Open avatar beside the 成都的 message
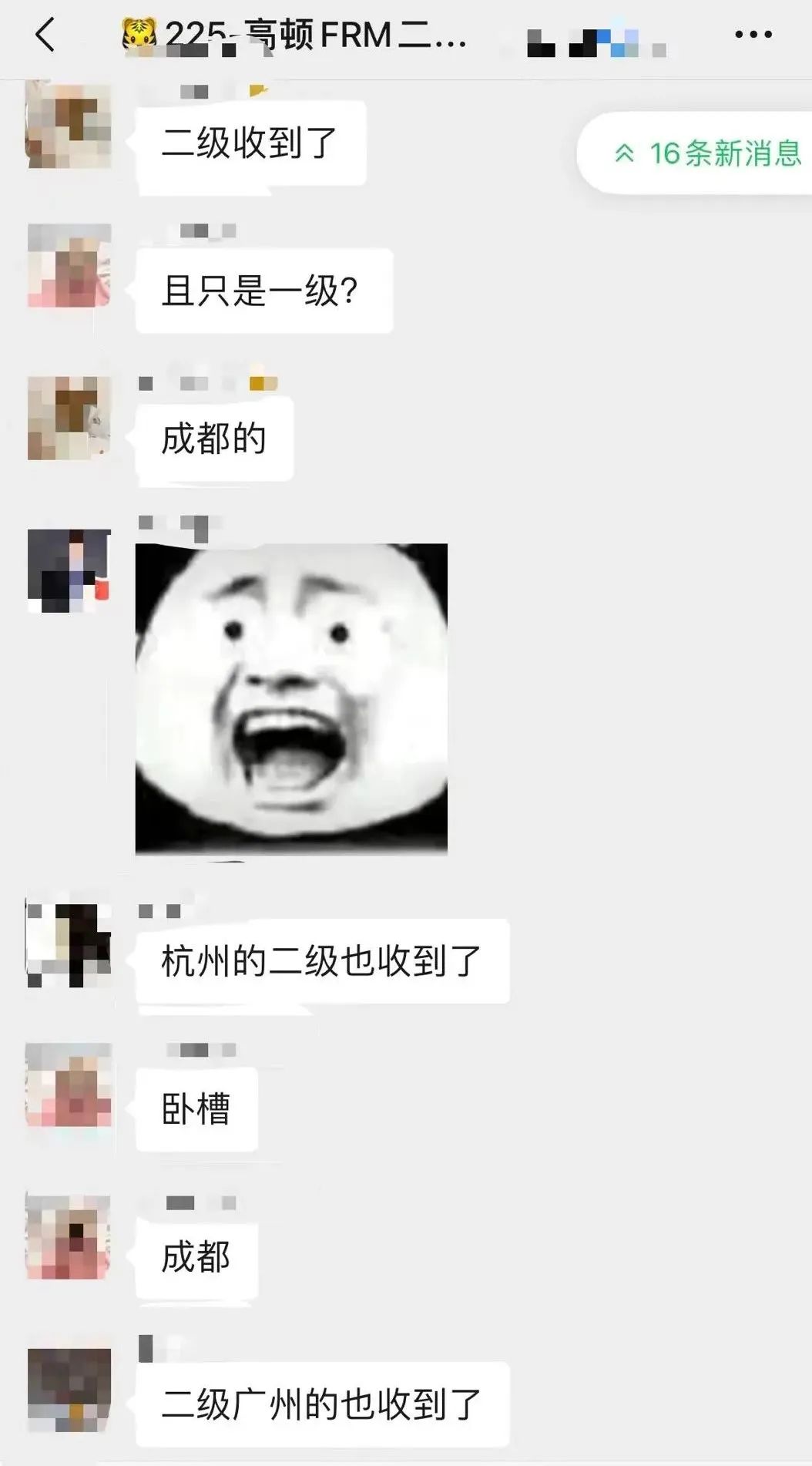Image resolution: width=812 pixels, height=1466 pixels. pos(69,418)
